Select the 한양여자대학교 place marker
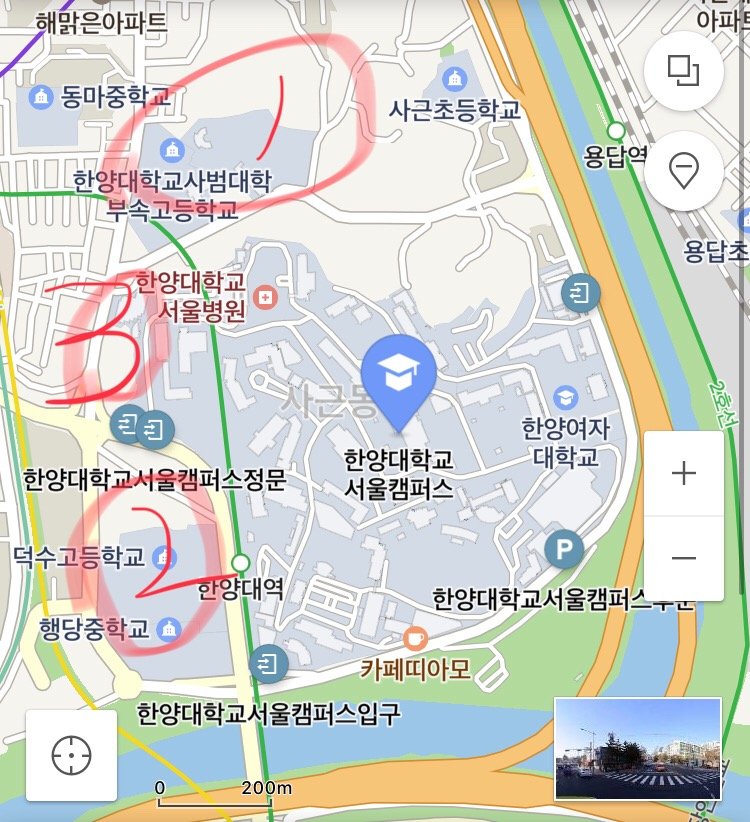This screenshot has width=750, height=822. click(565, 398)
